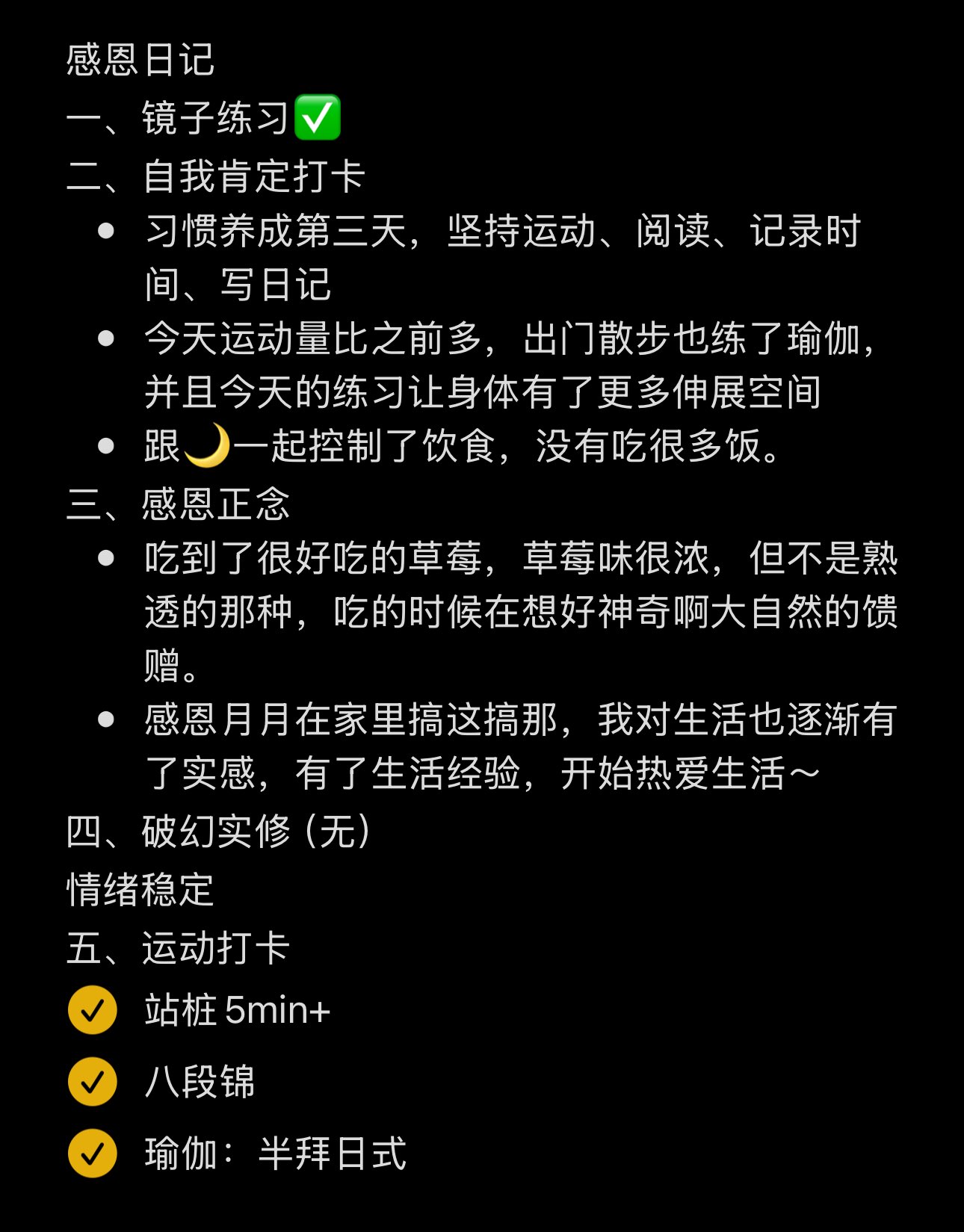
Task: Untick the 瑜伽：半拜日式 item
Action: click(93, 1153)
